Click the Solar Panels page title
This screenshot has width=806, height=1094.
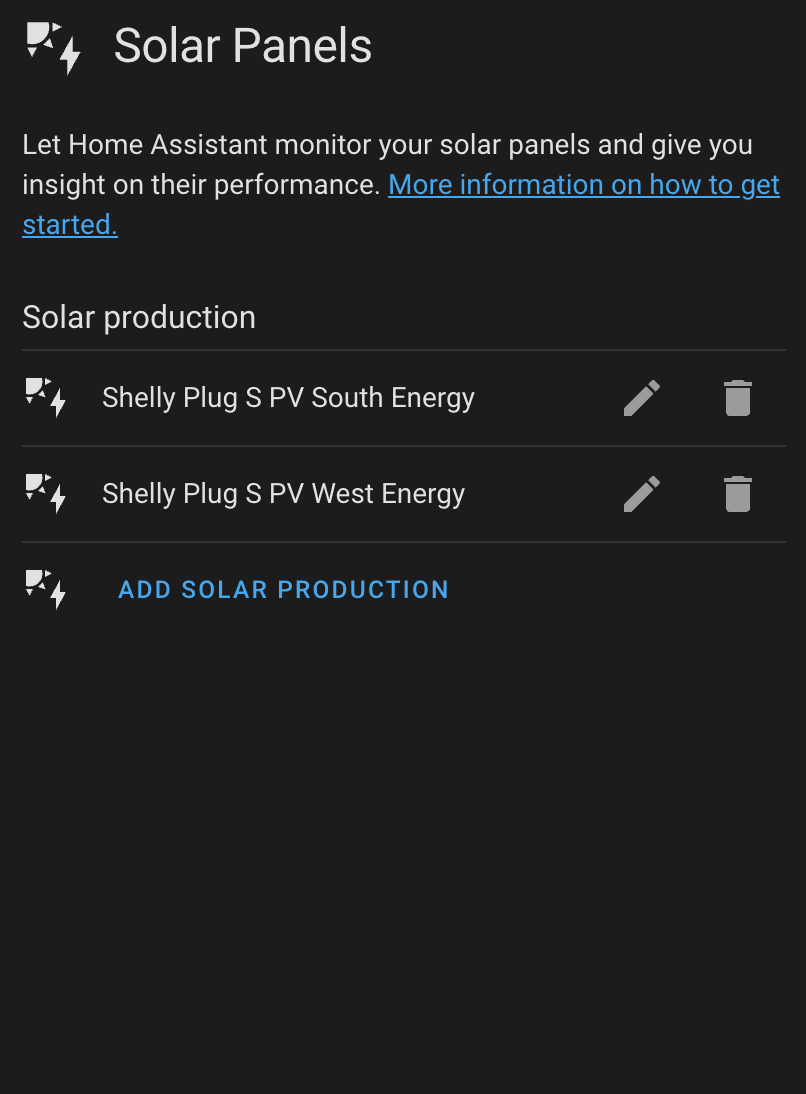[242, 46]
